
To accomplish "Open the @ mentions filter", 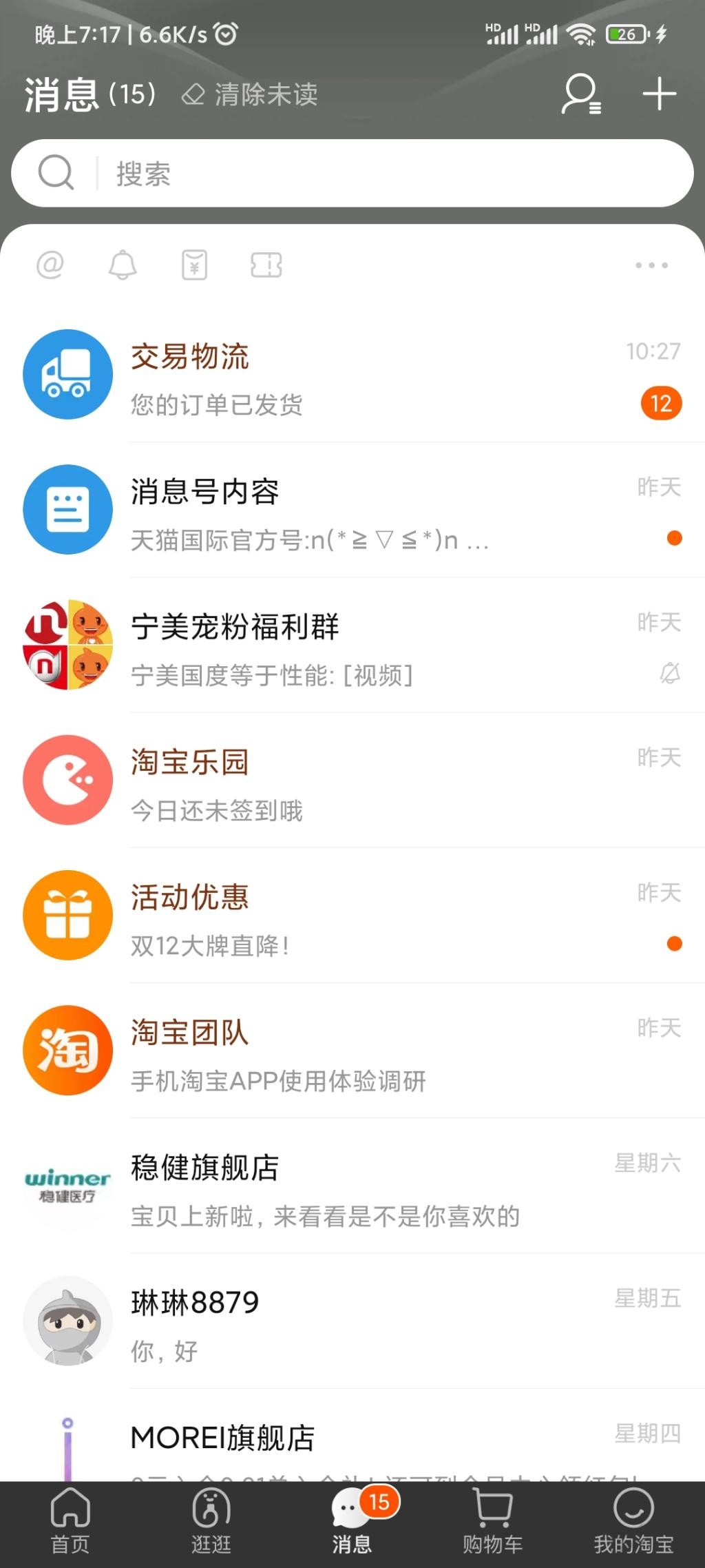I will pyautogui.click(x=50, y=265).
